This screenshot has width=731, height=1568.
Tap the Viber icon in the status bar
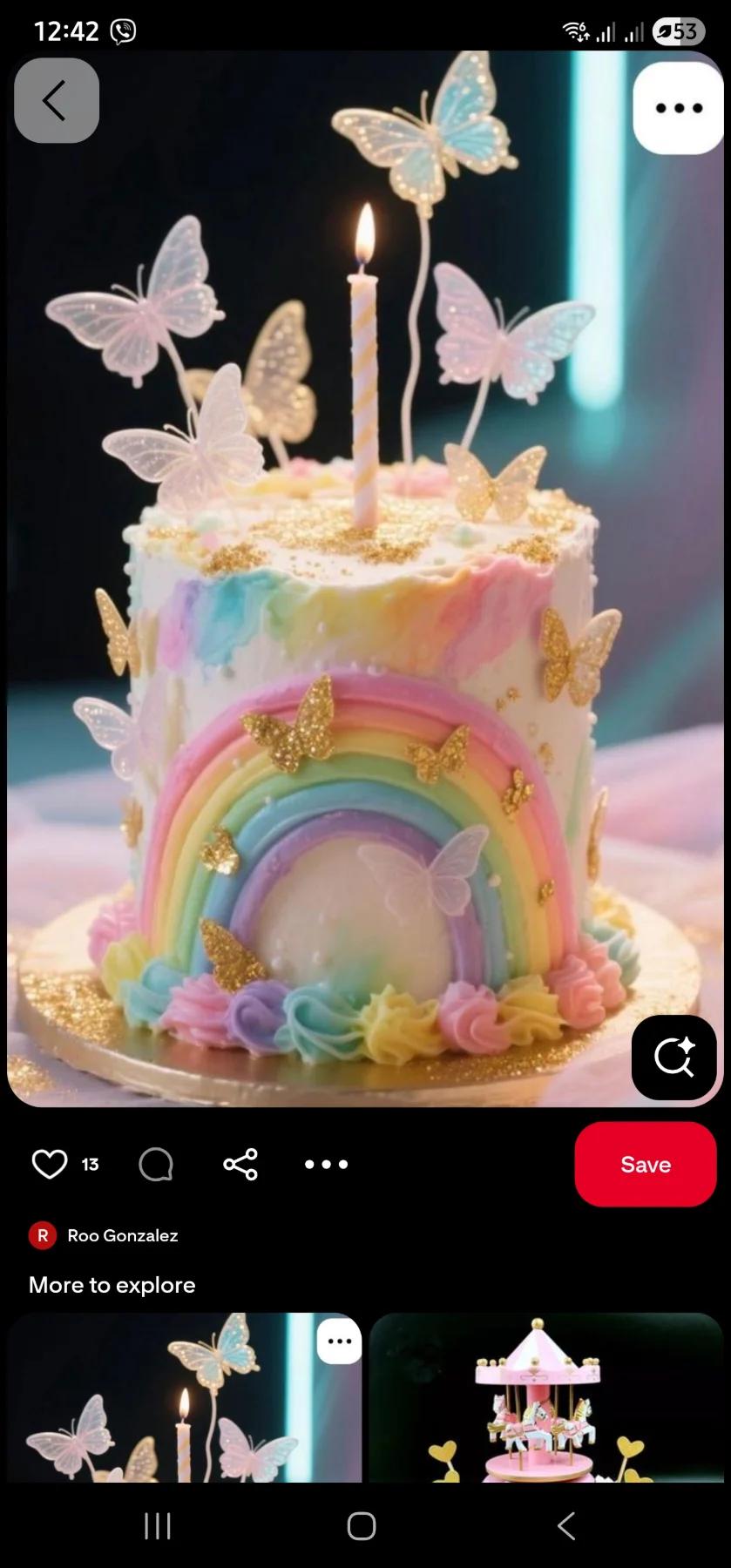[x=122, y=31]
